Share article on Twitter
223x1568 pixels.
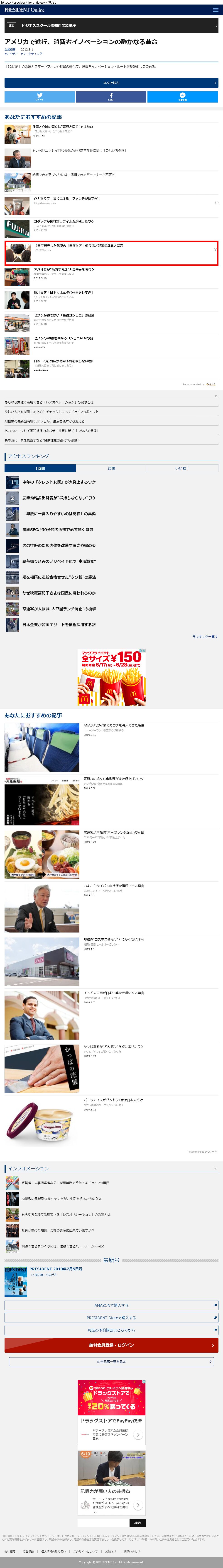(x=40, y=97)
